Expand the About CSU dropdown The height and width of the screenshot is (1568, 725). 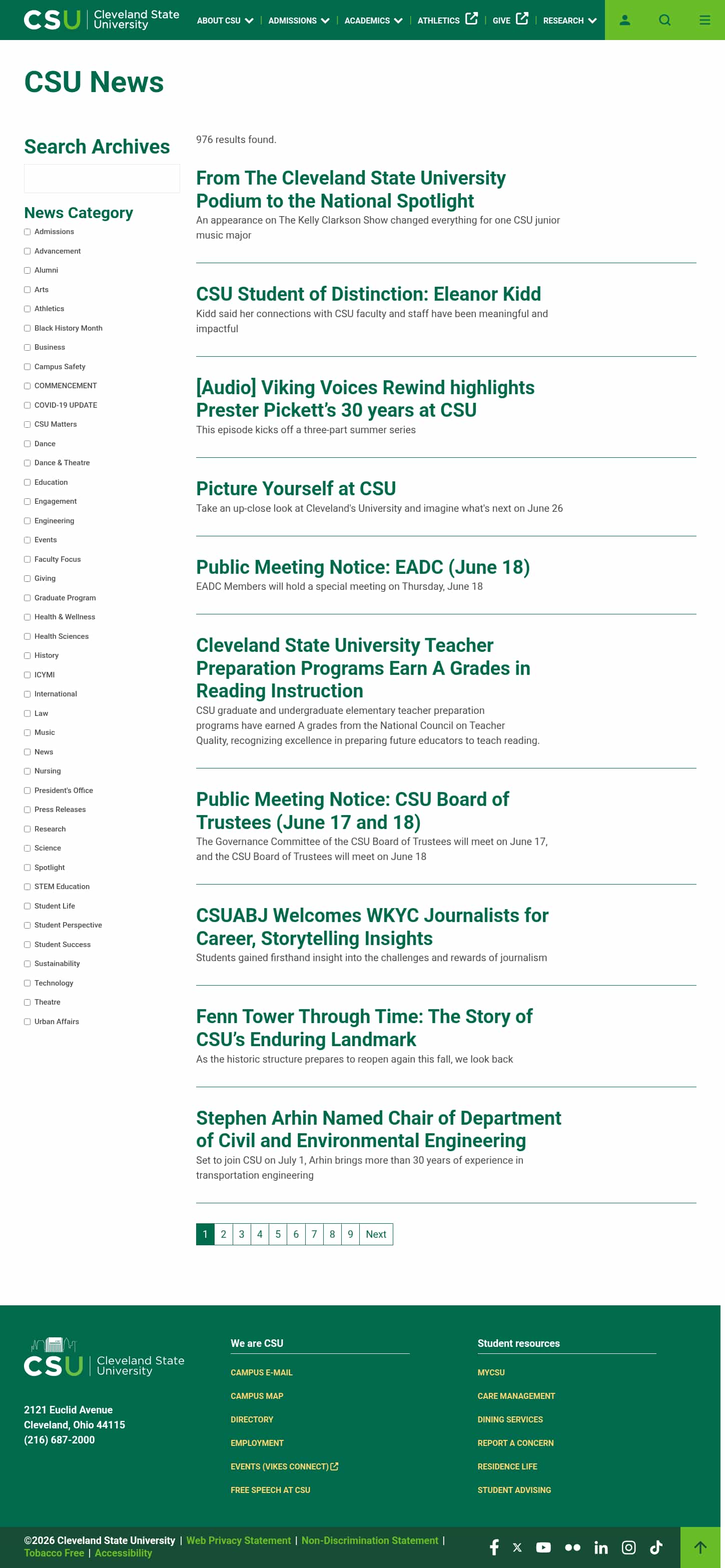tap(225, 21)
